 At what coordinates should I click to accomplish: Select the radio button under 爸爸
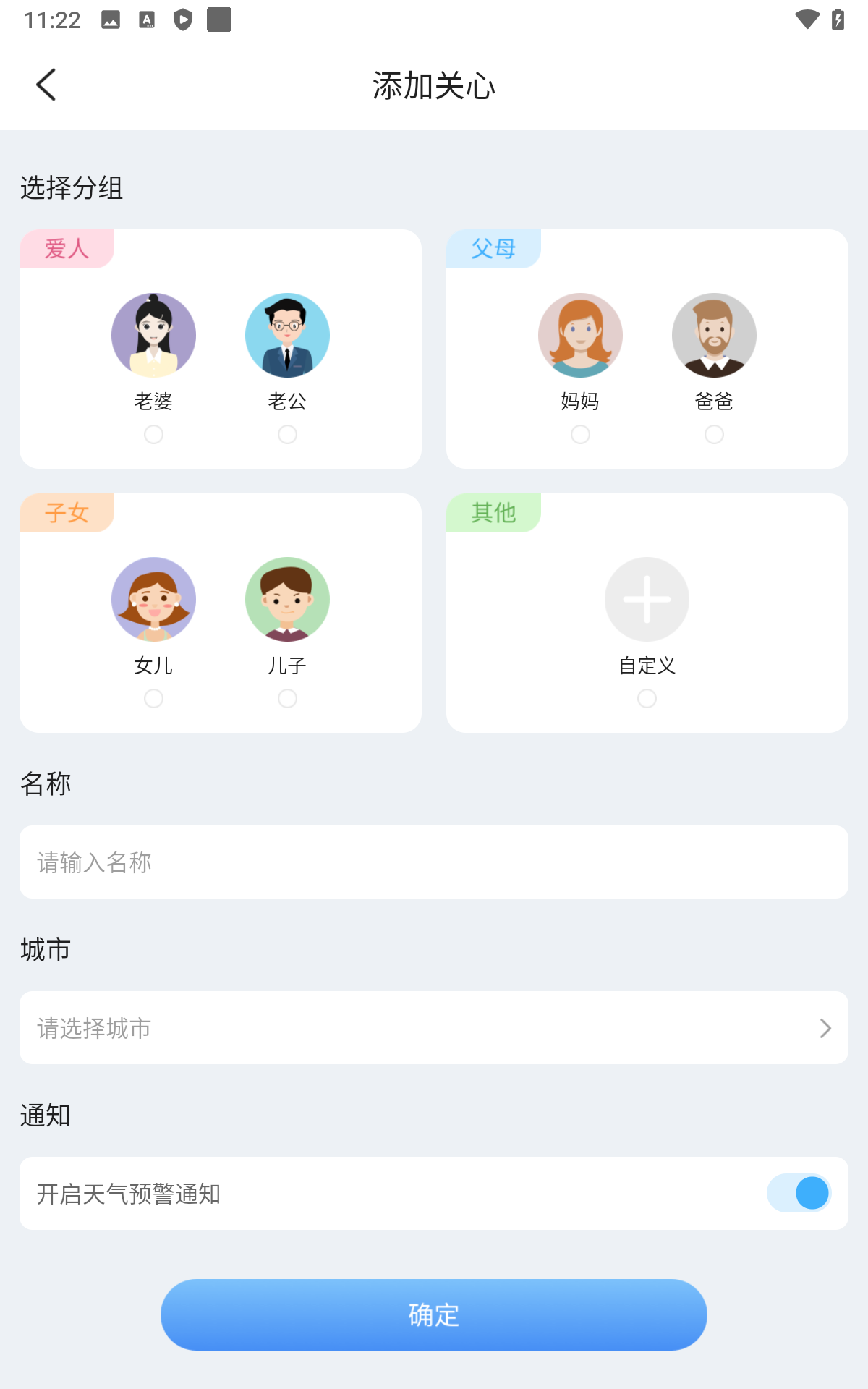click(x=715, y=435)
